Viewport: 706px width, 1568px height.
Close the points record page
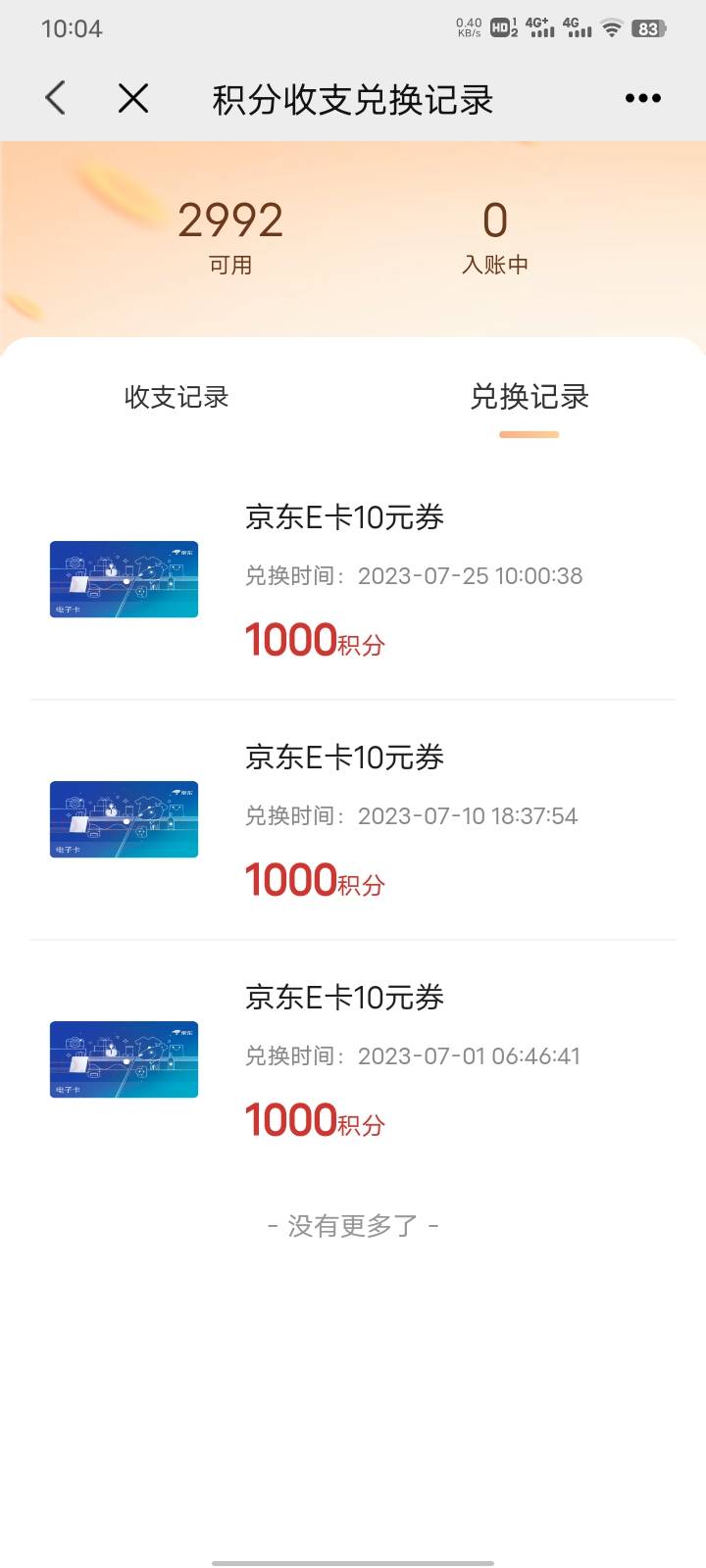pyautogui.click(x=133, y=98)
